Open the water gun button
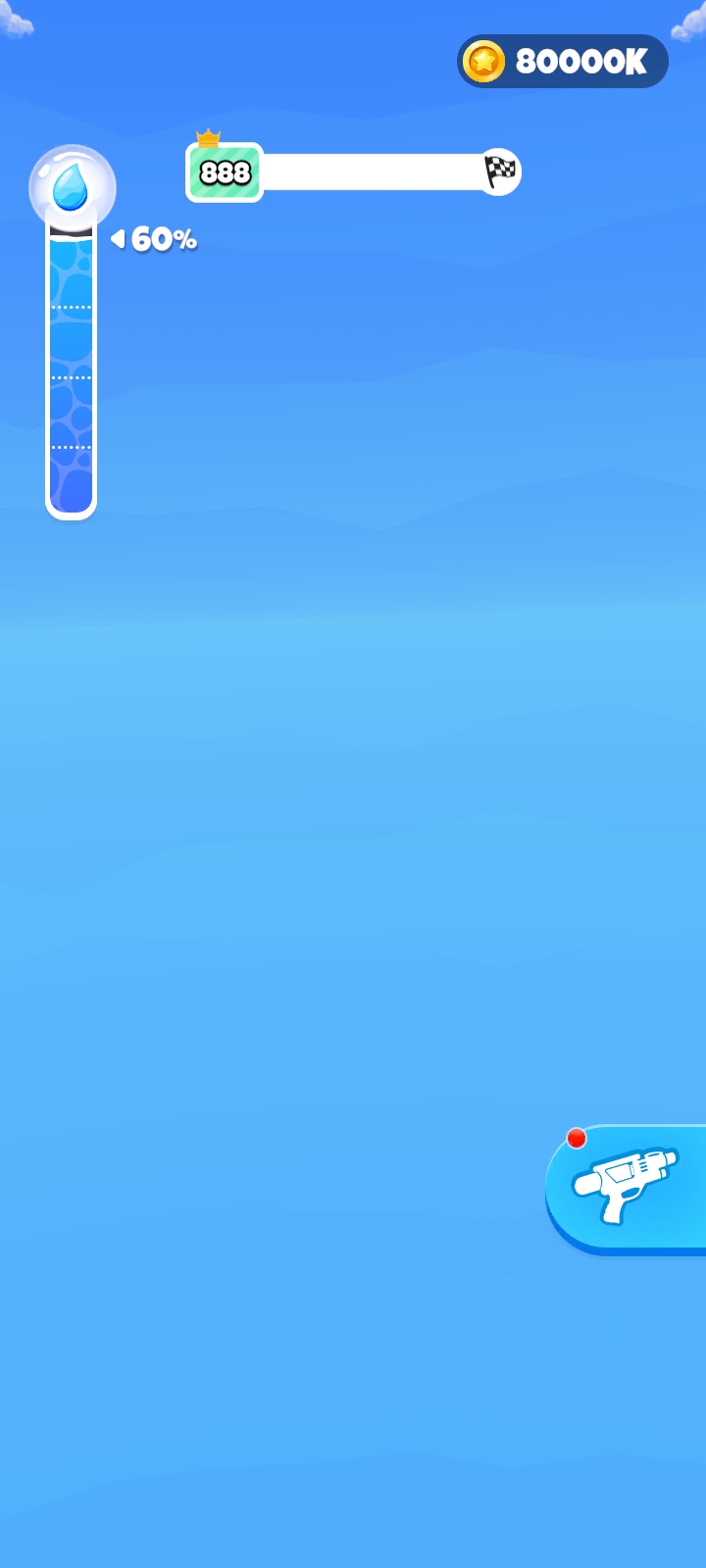 click(627, 1188)
